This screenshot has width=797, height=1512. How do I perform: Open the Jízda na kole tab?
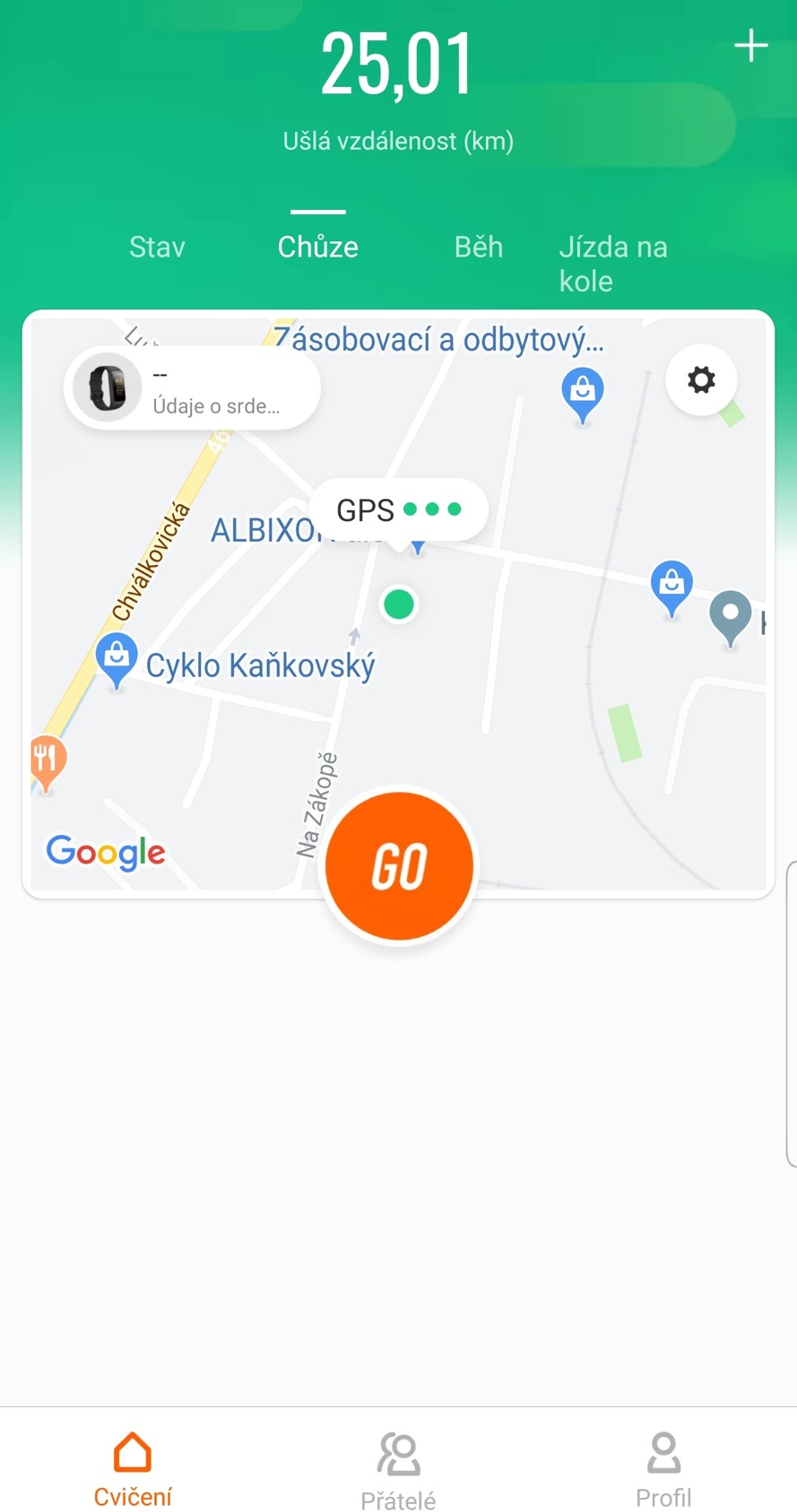[x=613, y=264]
